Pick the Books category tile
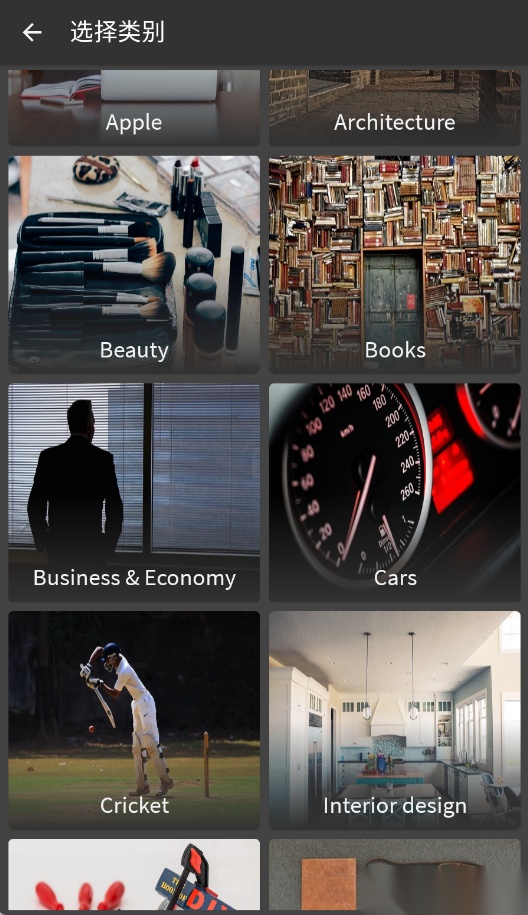Image resolution: width=528 pixels, height=915 pixels. point(394,264)
